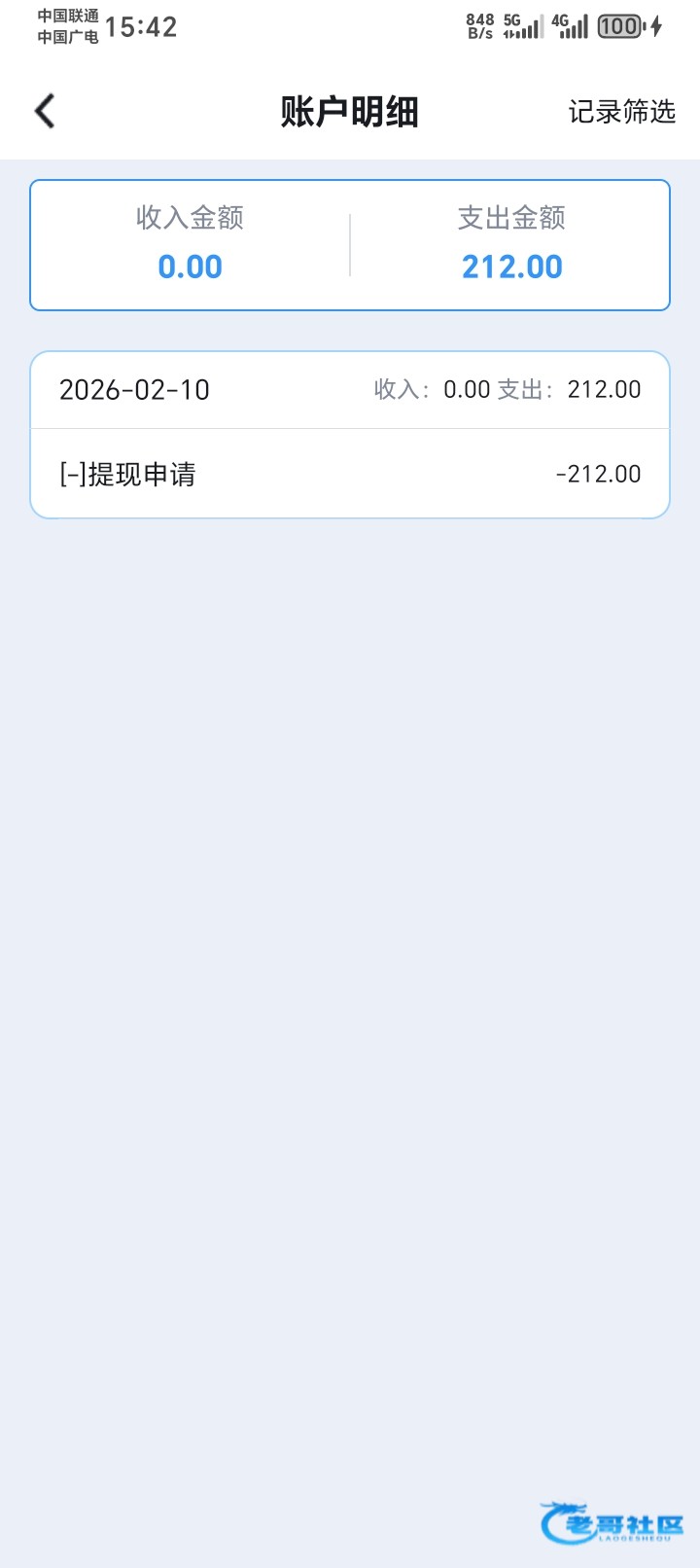Go back from the 账户明细 page
Image resolution: width=700 pixels, height=1568 pixels.
coord(45,111)
